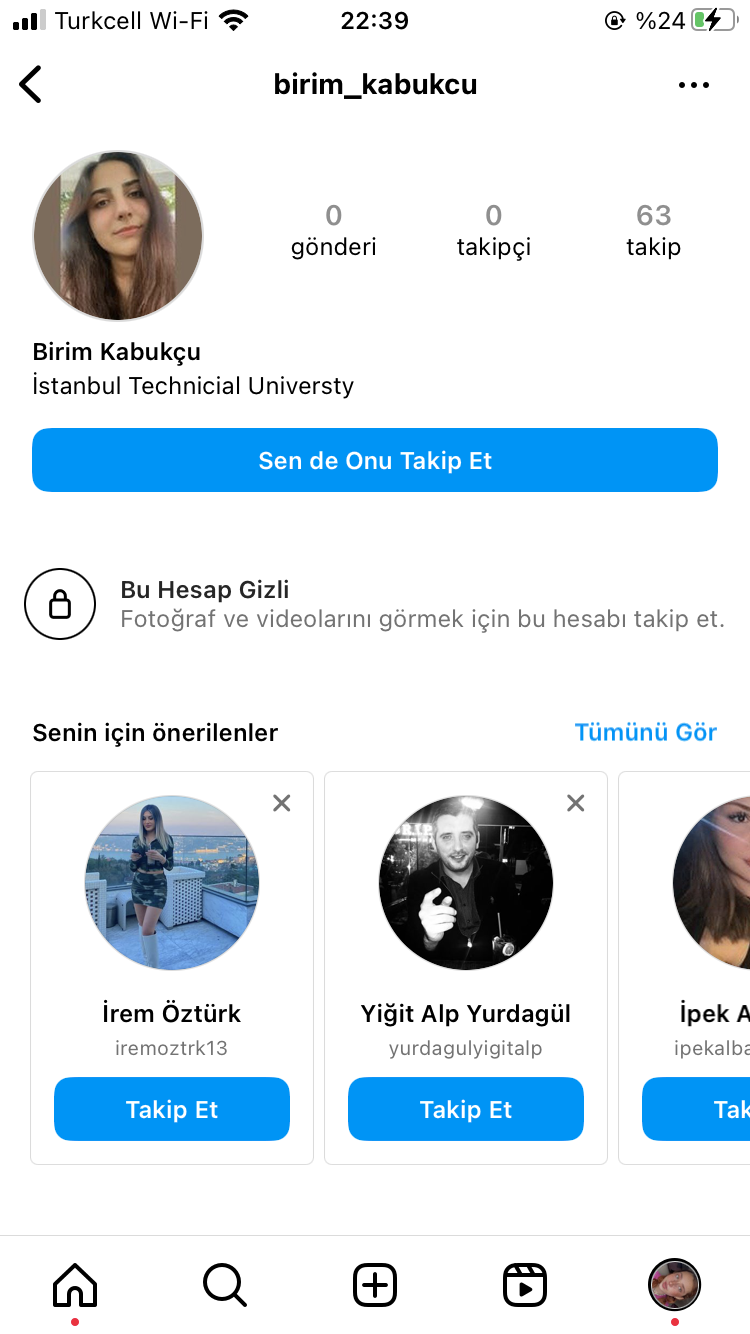The image size is (750, 1334).
Task: Follow İrem Öztürk with Takip Et
Action: [172, 1109]
